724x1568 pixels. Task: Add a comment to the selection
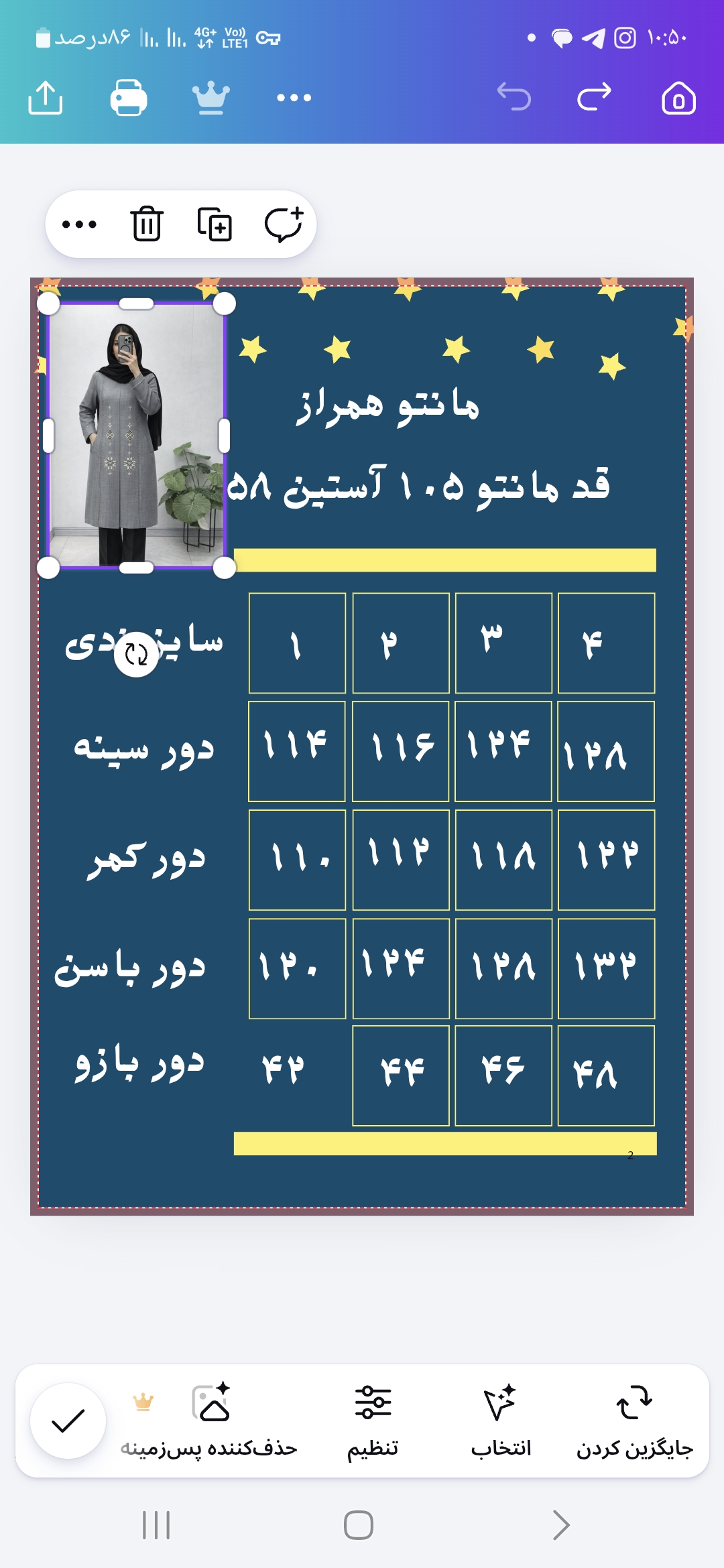pos(284,224)
